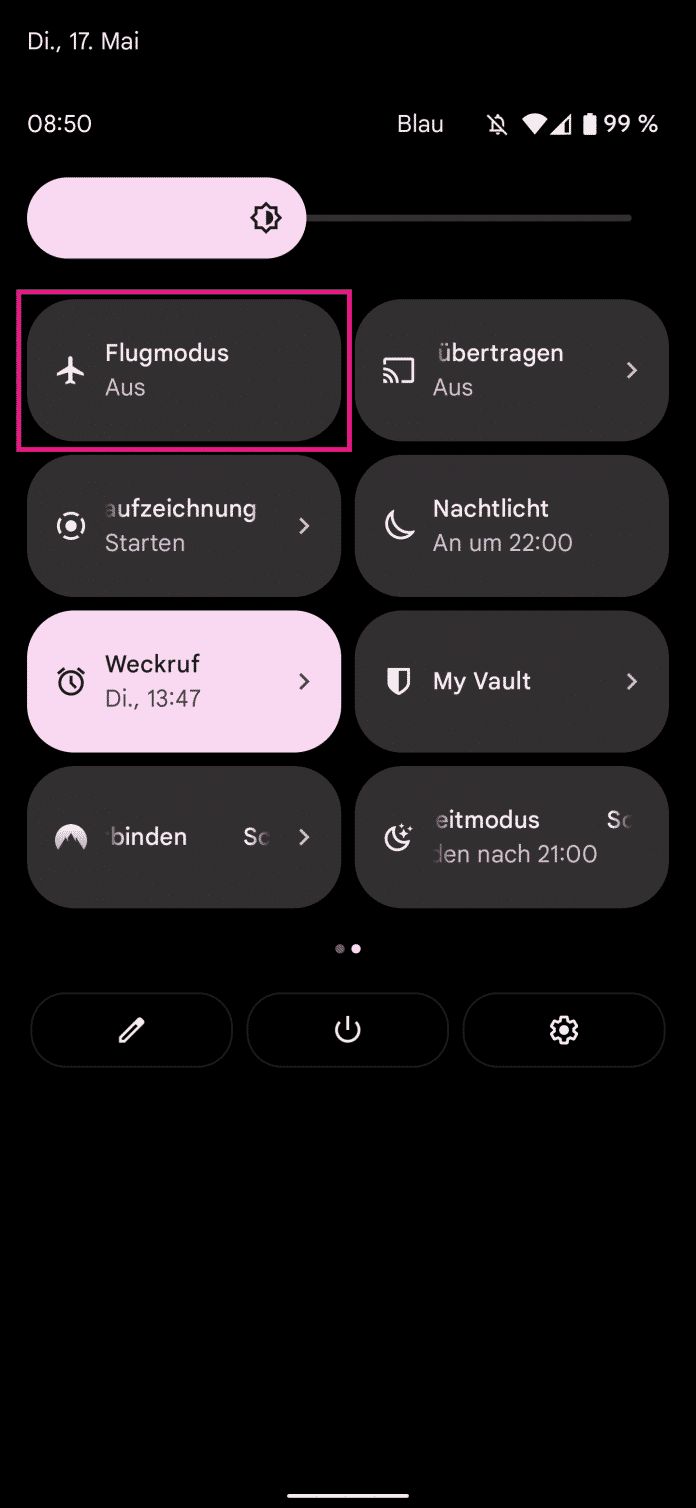Open settings via gear button
The height and width of the screenshot is (1508, 696).
pyautogui.click(x=564, y=1030)
